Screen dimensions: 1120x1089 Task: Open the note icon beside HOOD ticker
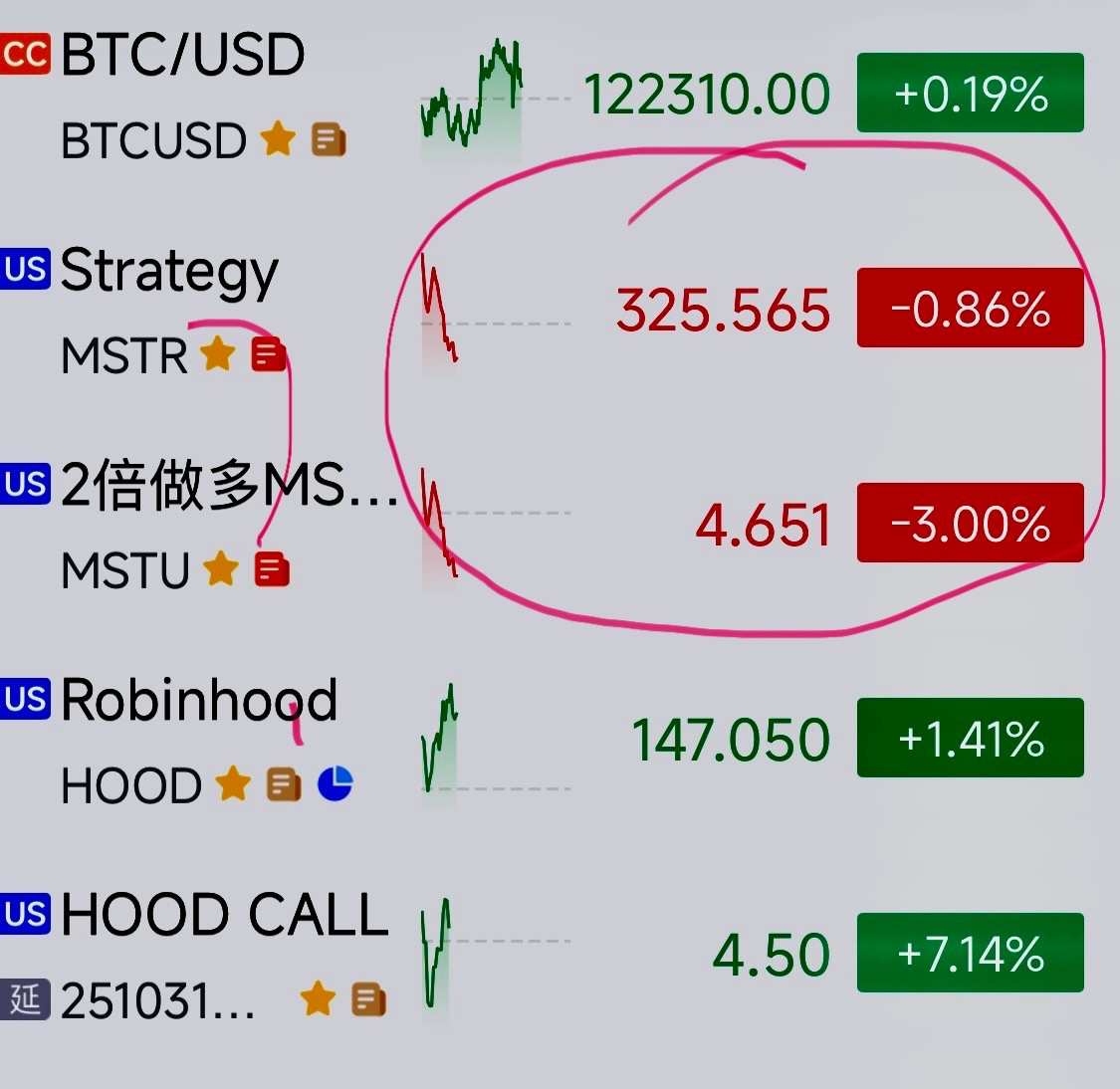[285, 784]
